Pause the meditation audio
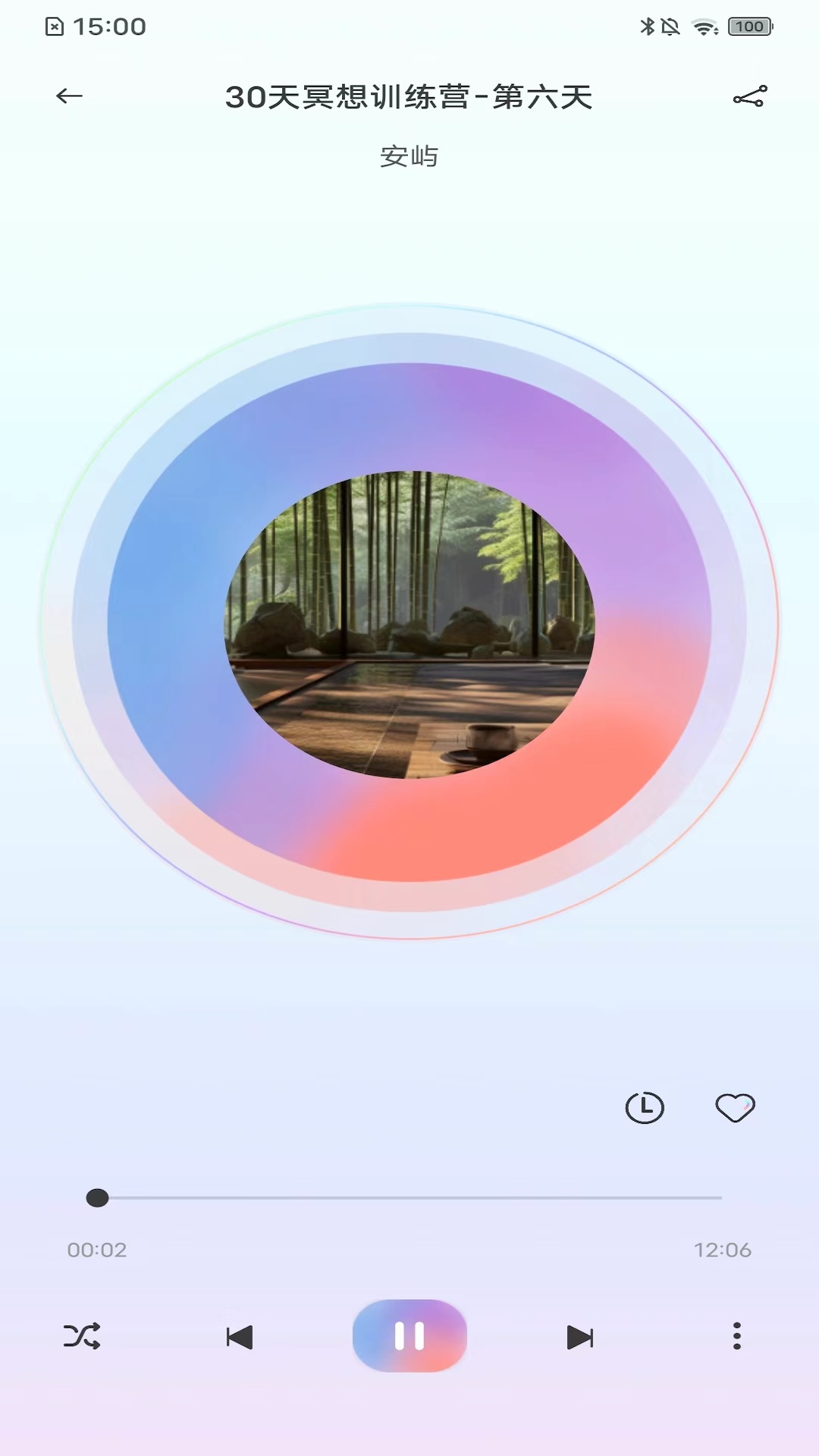Image resolution: width=819 pixels, height=1456 pixels. 409,1336
